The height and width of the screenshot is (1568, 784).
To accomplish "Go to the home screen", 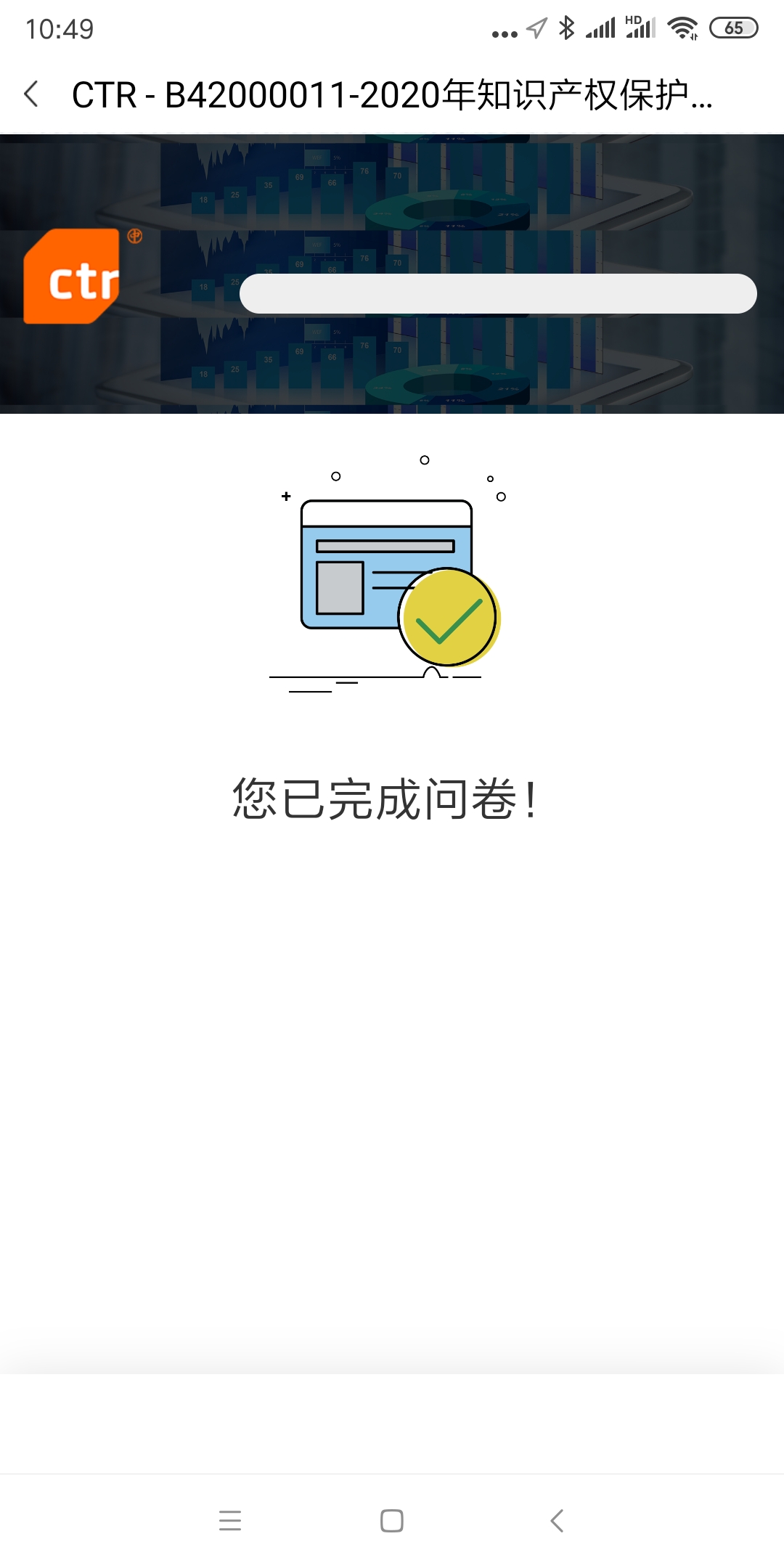I will pos(392,1520).
